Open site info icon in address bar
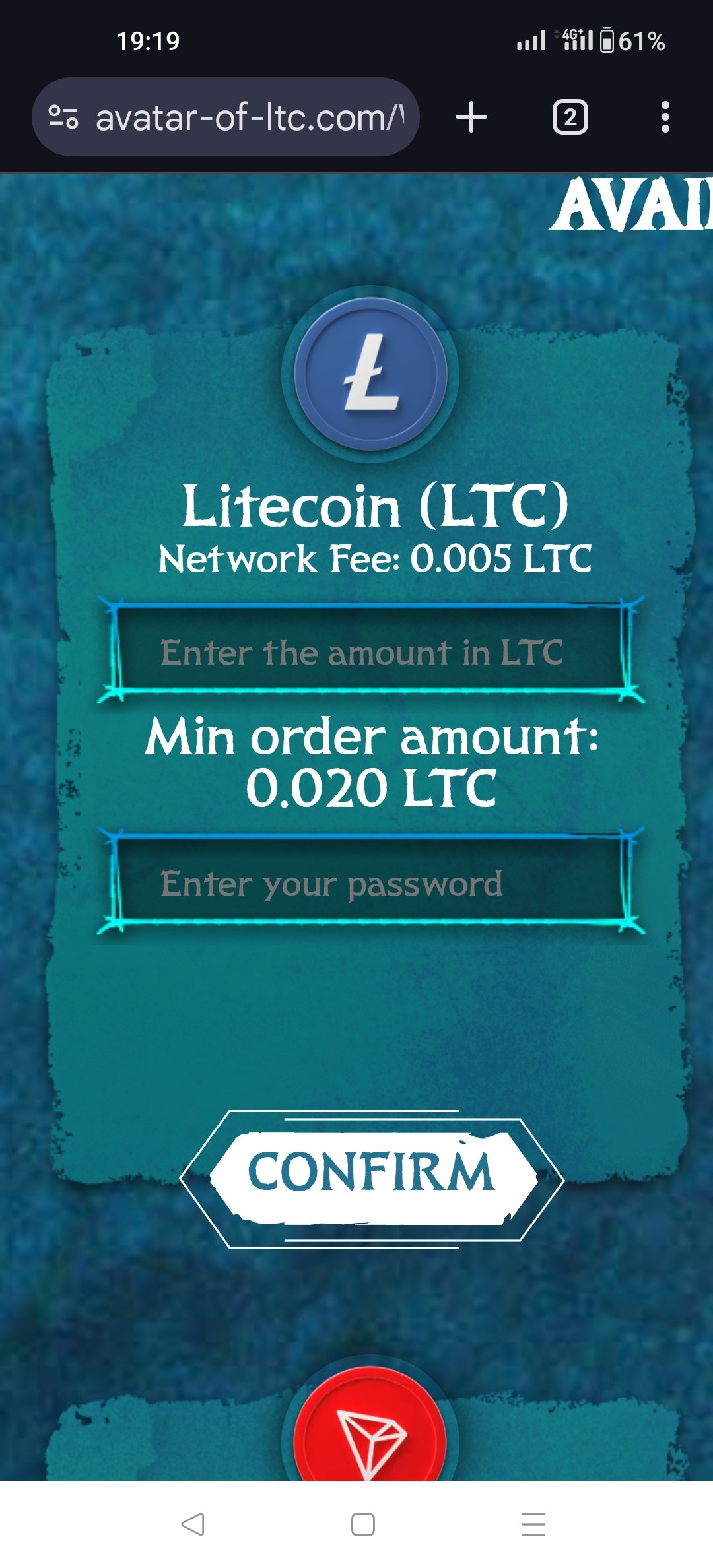 pyautogui.click(x=63, y=117)
